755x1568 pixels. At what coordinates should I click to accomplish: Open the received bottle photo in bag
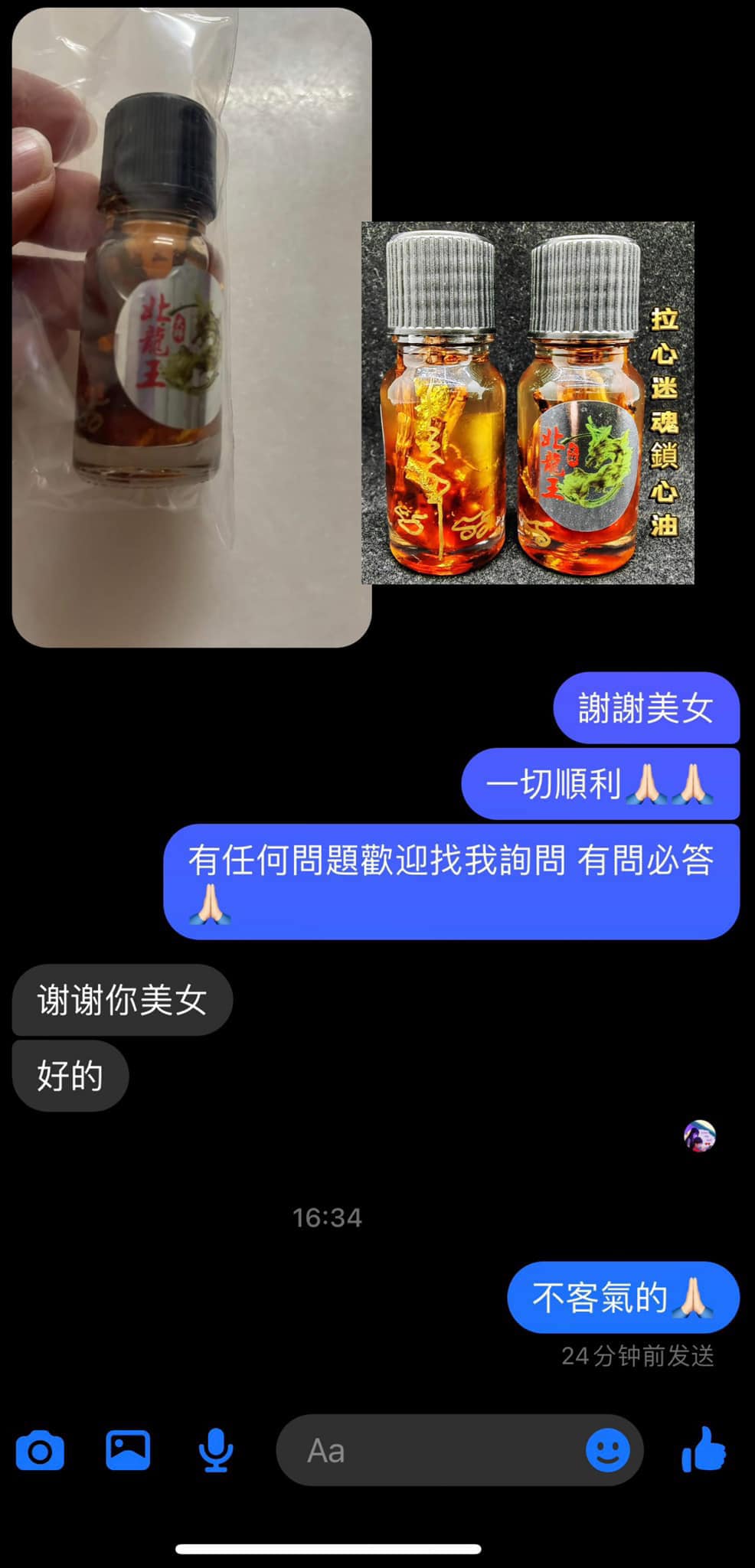click(192, 328)
